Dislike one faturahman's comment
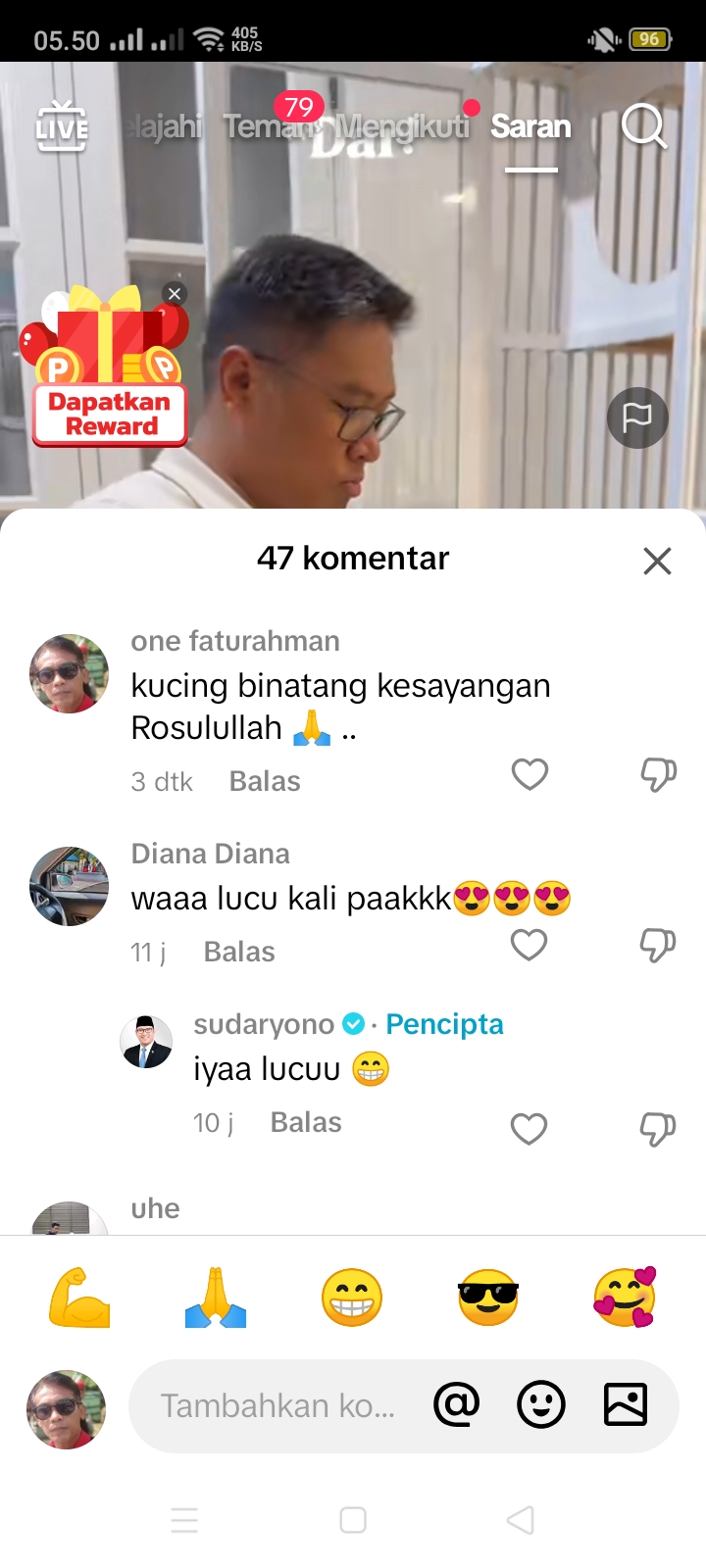Image resolution: width=706 pixels, height=1568 pixels. 658,774
